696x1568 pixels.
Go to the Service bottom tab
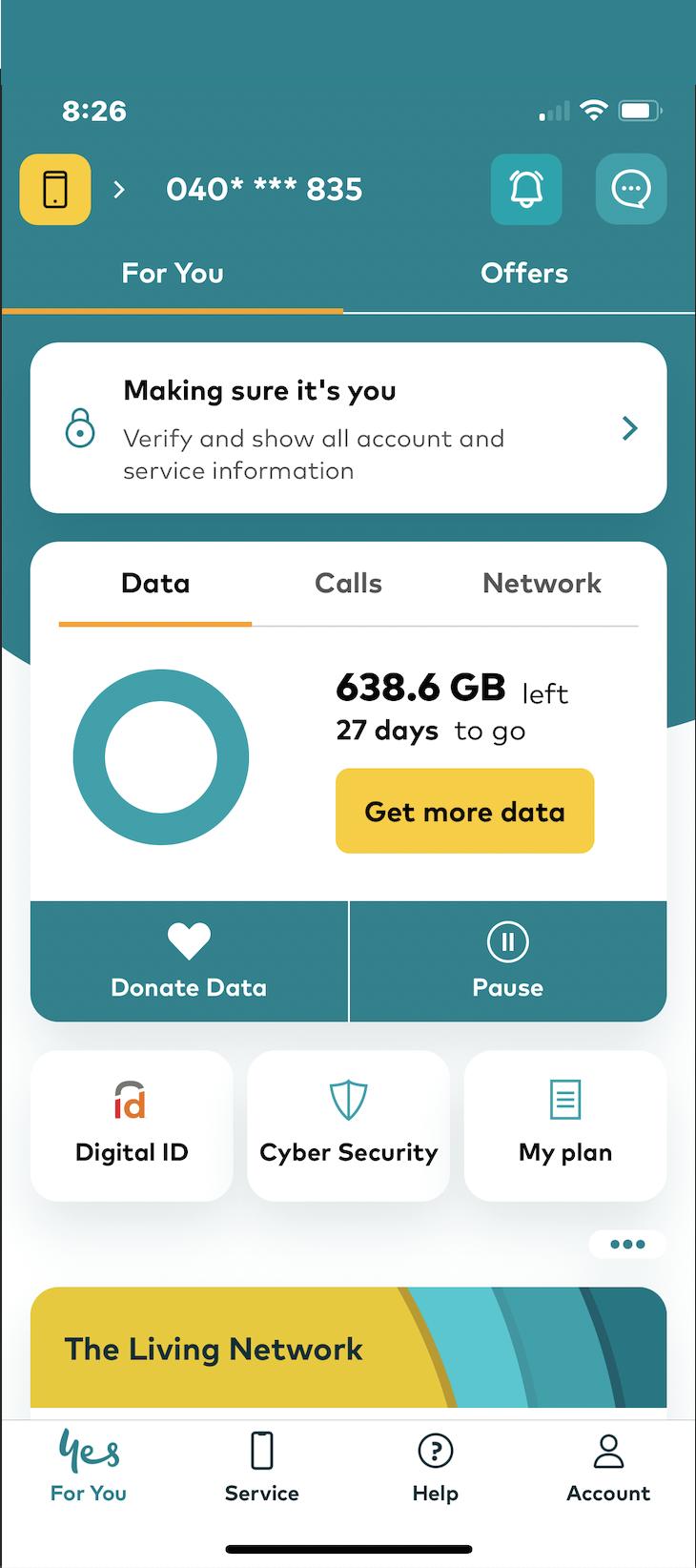pyautogui.click(x=261, y=1467)
